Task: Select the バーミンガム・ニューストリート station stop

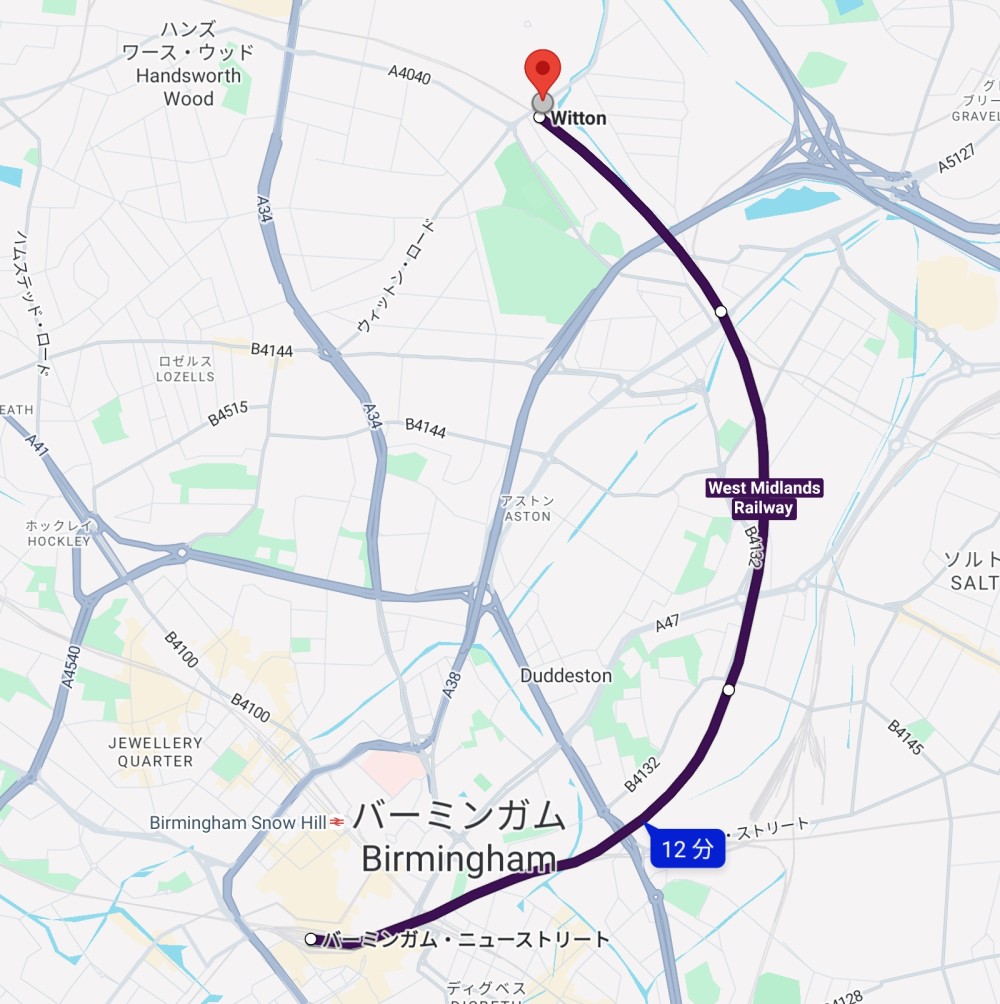Action: click(312, 938)
